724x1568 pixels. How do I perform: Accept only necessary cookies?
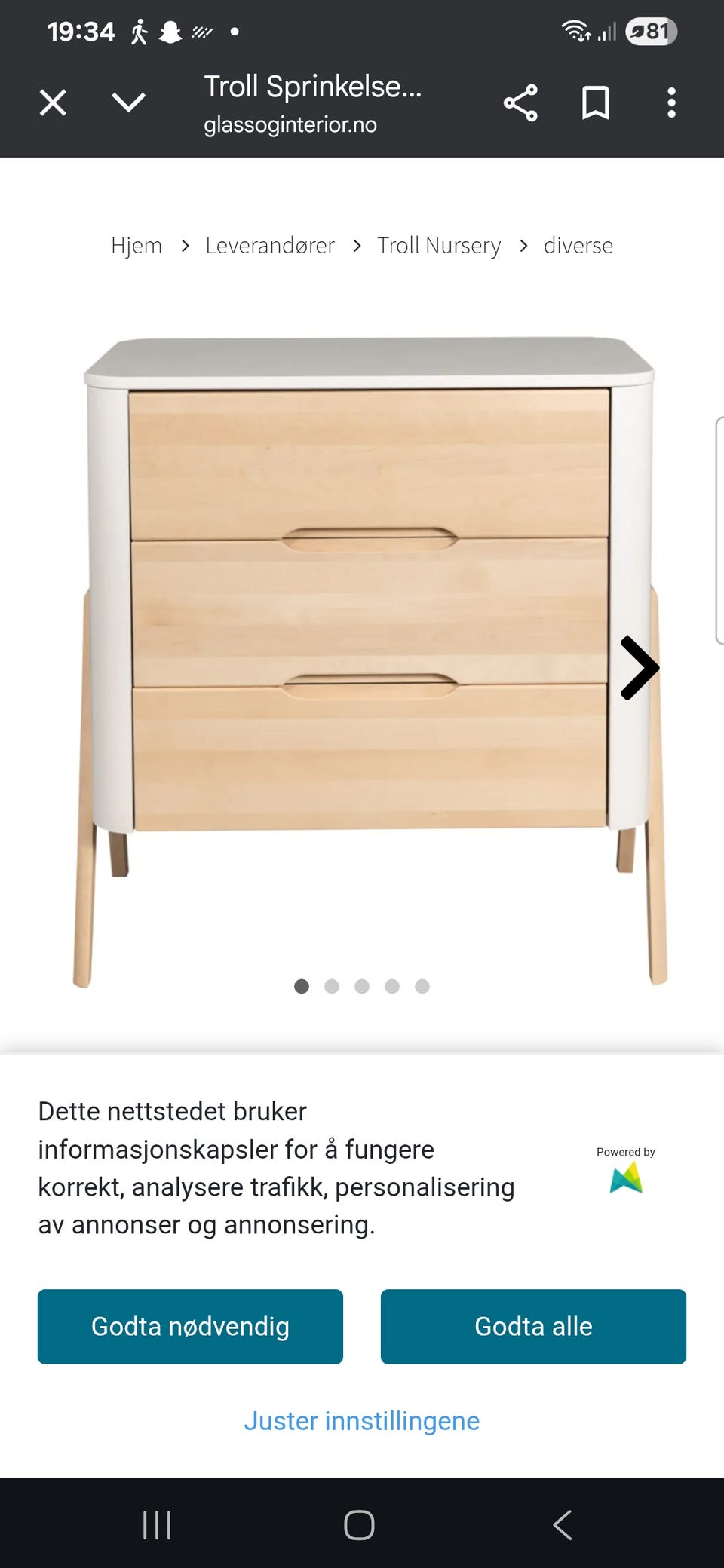(x=189, y=1327)
